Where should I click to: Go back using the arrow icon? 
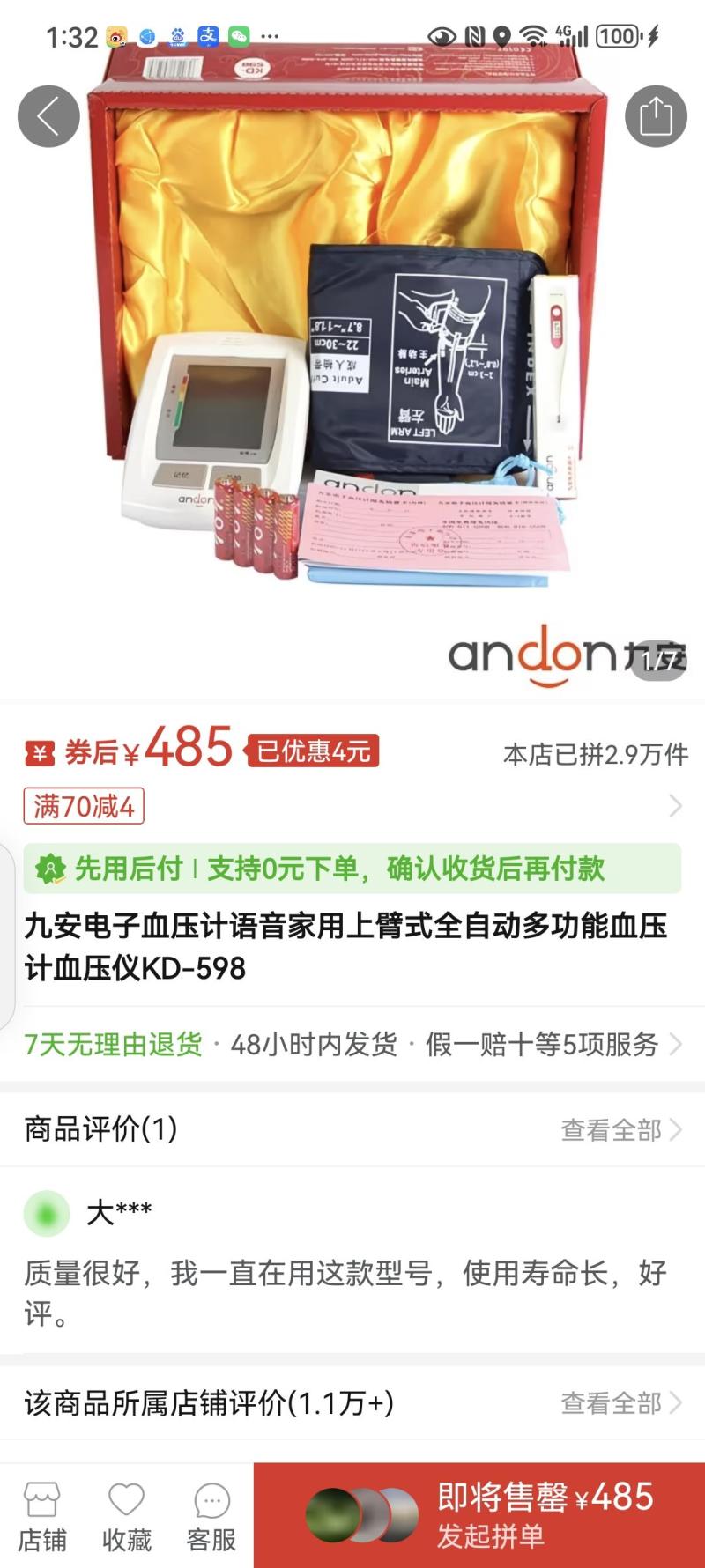48,116
